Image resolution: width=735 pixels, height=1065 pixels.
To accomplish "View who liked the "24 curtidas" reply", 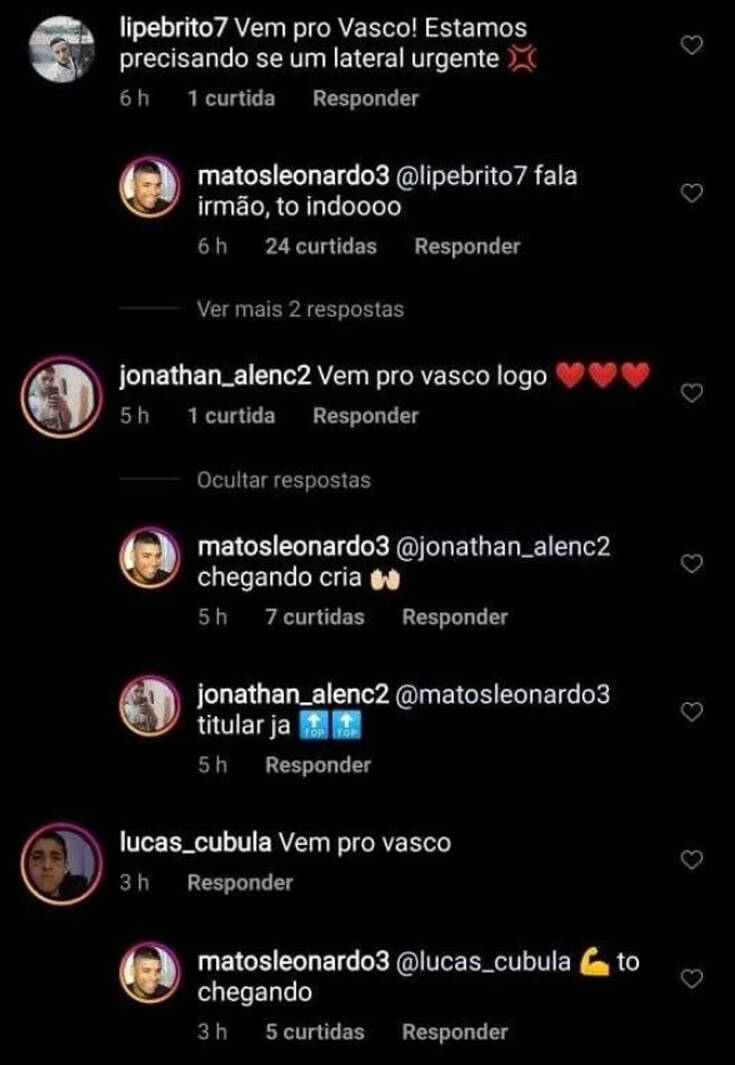I will tap(320, 246).
